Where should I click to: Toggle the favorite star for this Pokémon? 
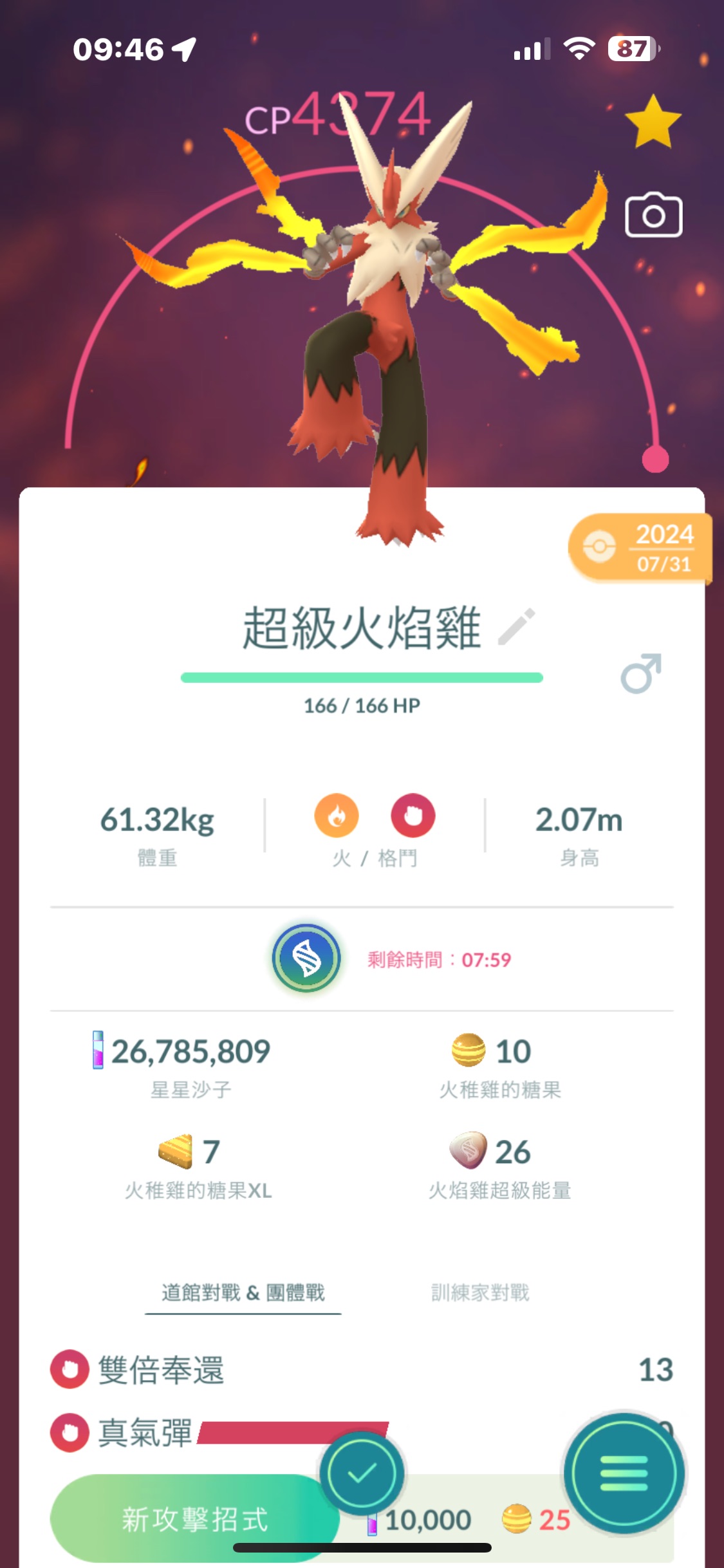point(653,122)
